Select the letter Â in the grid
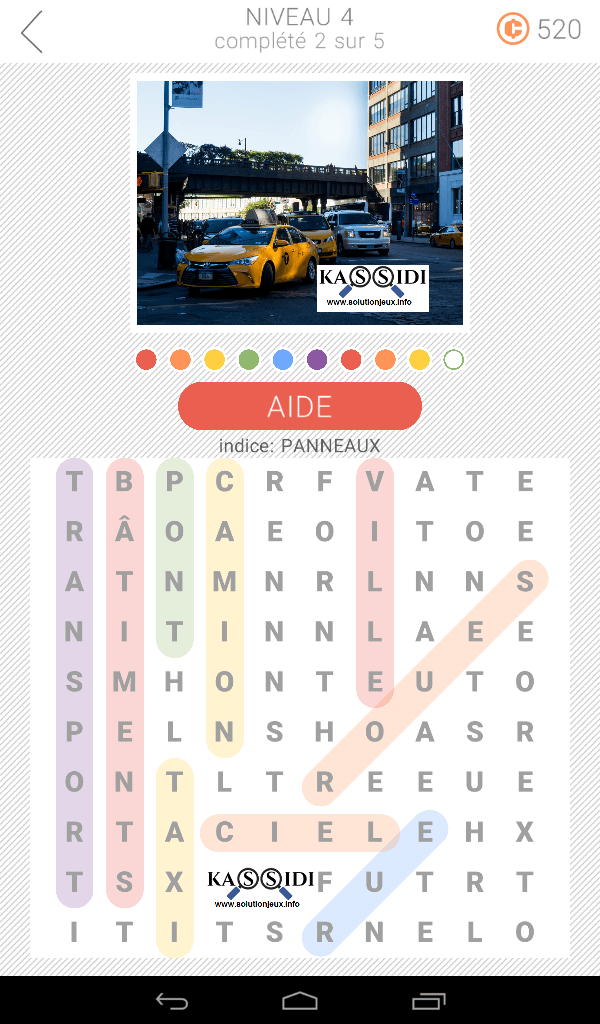600x1024 pixels. tap(124, 531)
